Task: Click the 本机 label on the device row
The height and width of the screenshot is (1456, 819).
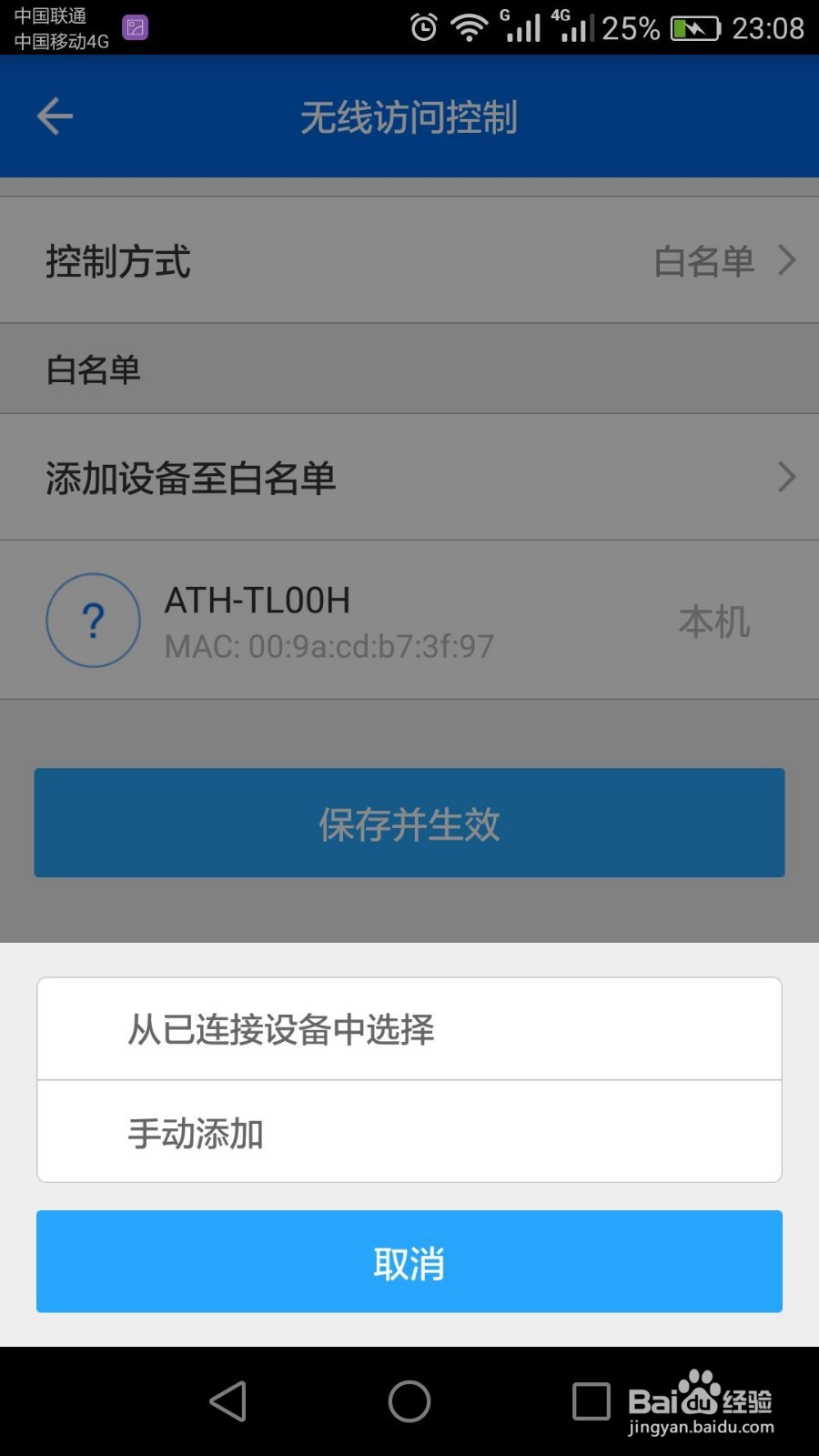Action: pyautogui.click(x=715, y=620)
